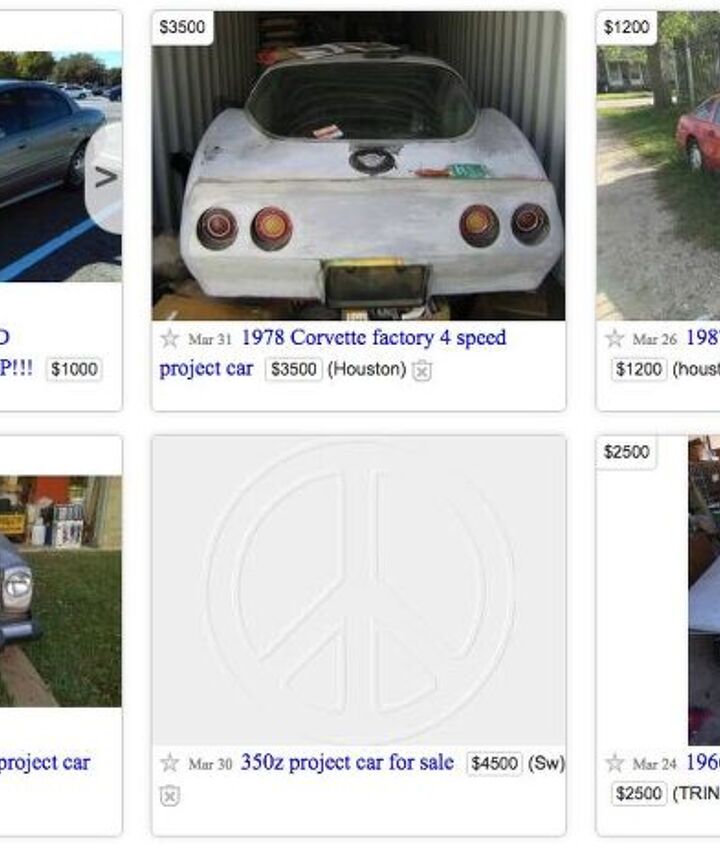Open the 350z listing placeholder image
The image size is (720, 845).
click(358, 590)
